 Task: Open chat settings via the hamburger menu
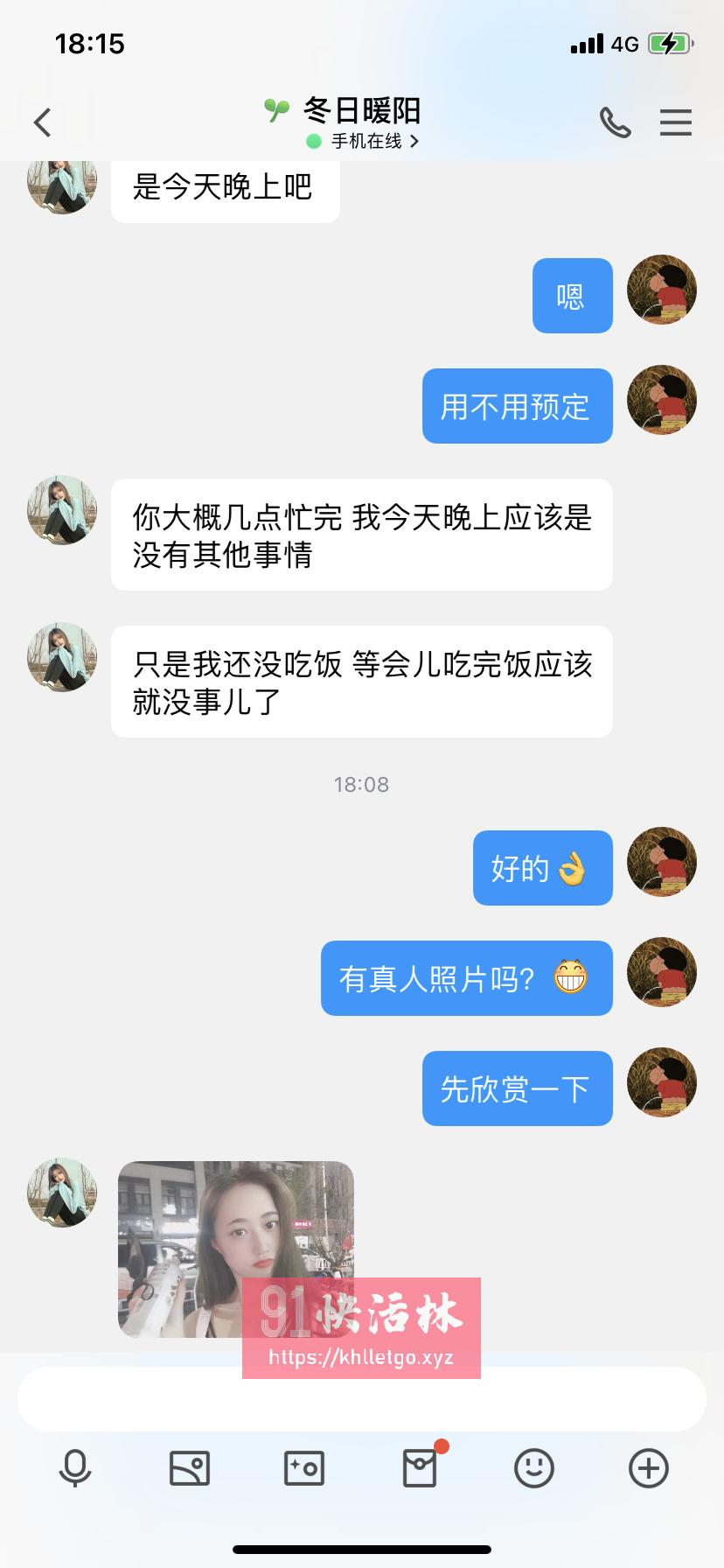[675, 122]
